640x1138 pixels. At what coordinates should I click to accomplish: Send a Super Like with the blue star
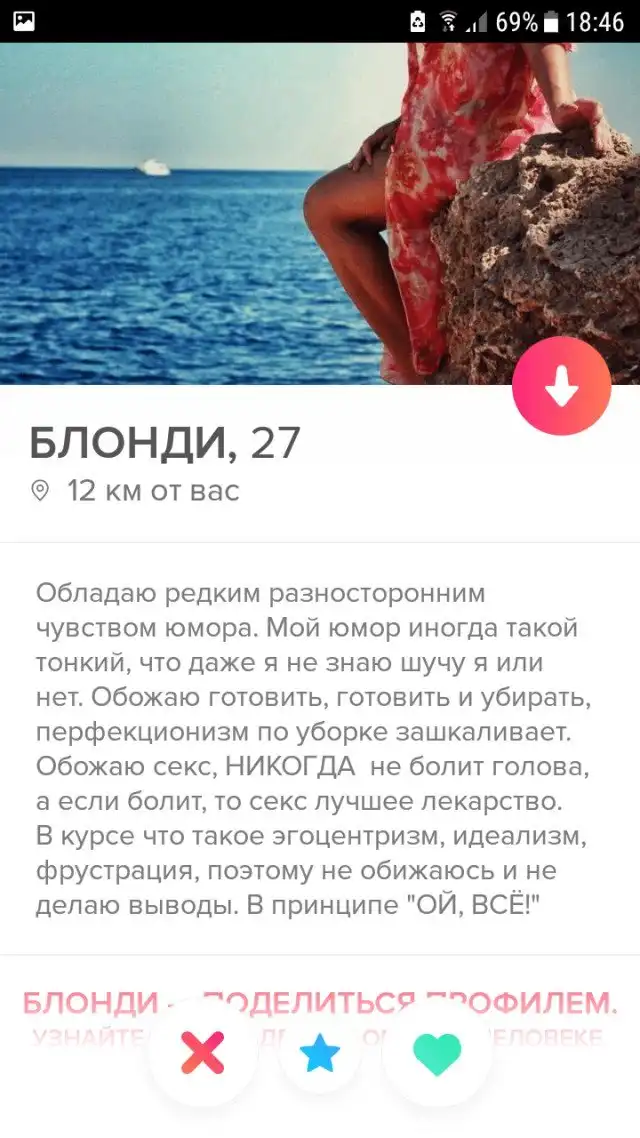(320, 1053)
